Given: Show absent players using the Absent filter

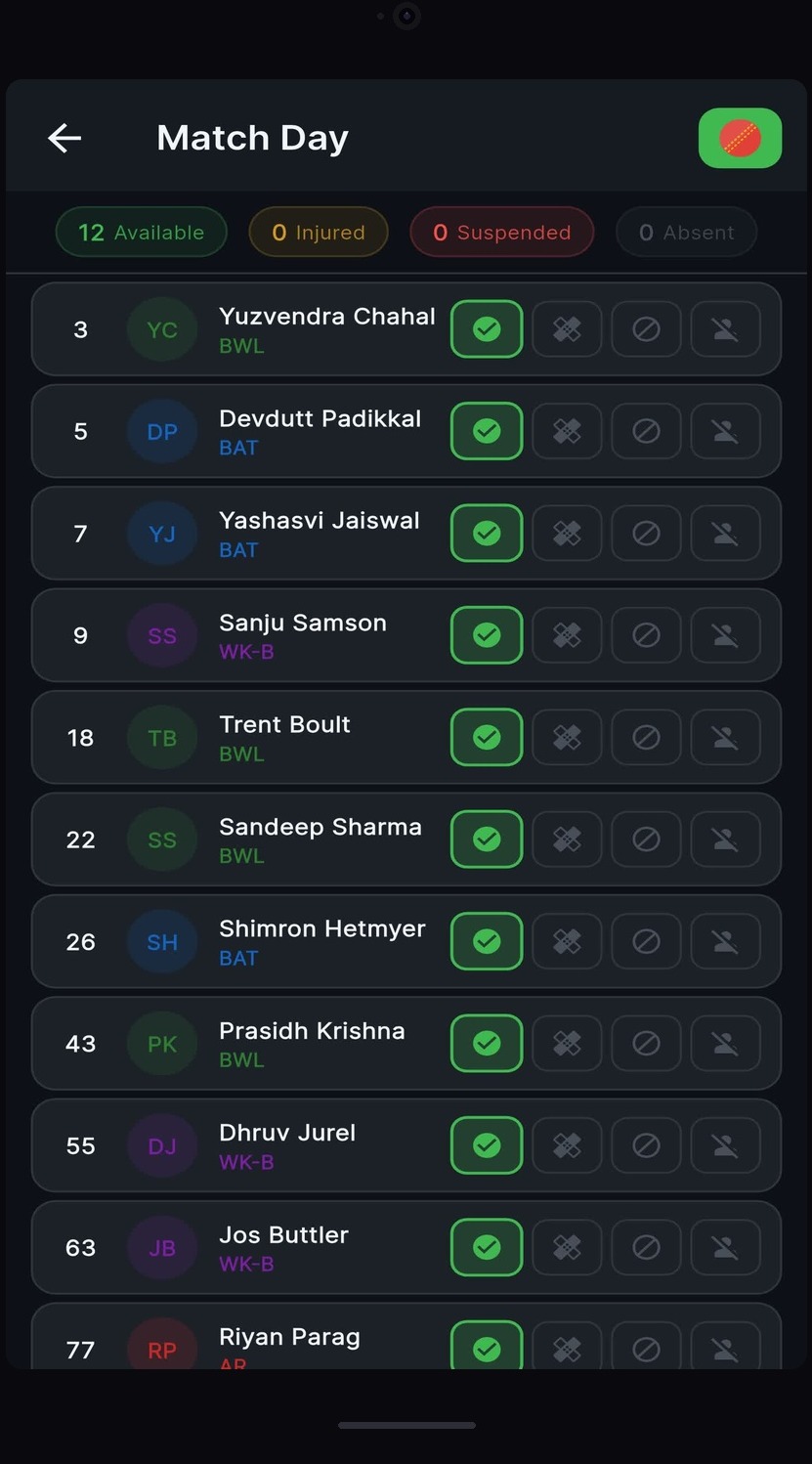Looking at the screenshot, I should 686,232.
